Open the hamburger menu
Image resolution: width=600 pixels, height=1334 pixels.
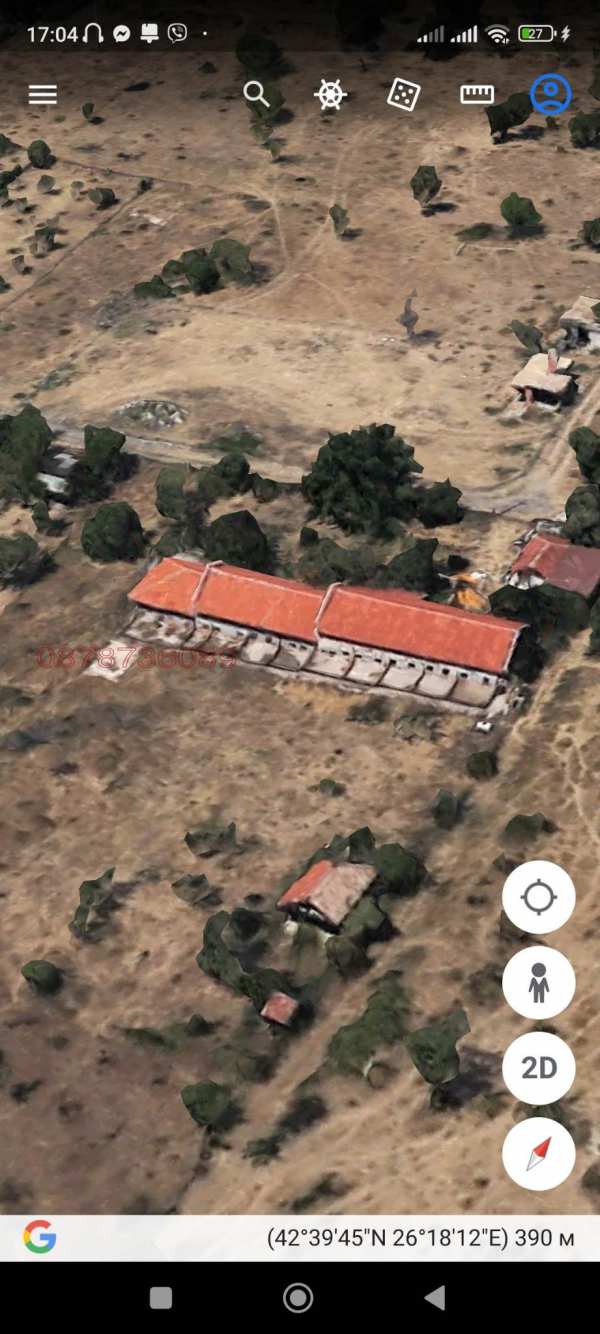click(42, 95)
